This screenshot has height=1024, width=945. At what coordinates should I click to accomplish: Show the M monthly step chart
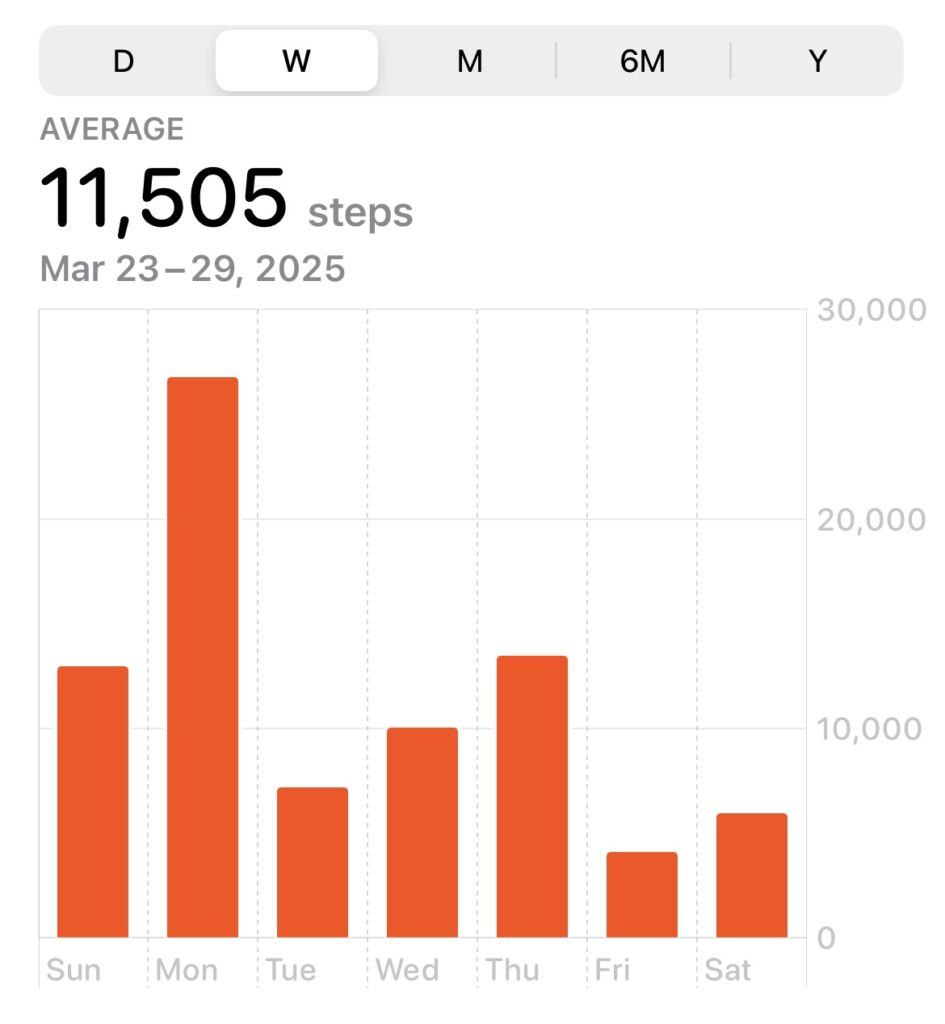(469, 61)
